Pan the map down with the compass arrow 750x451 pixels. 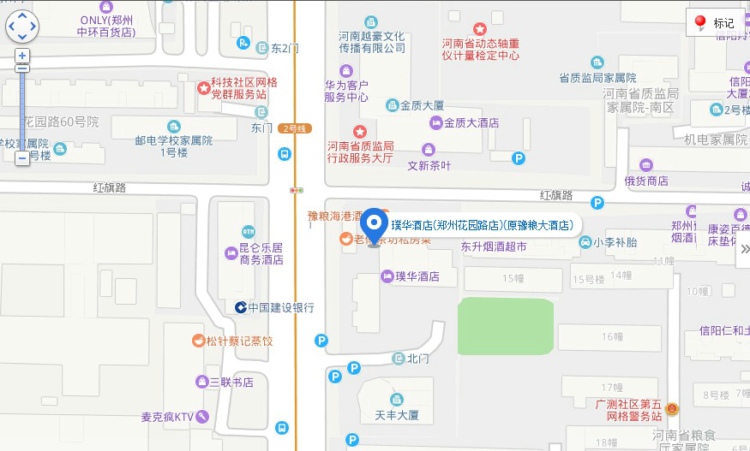(x=22, y=37)
